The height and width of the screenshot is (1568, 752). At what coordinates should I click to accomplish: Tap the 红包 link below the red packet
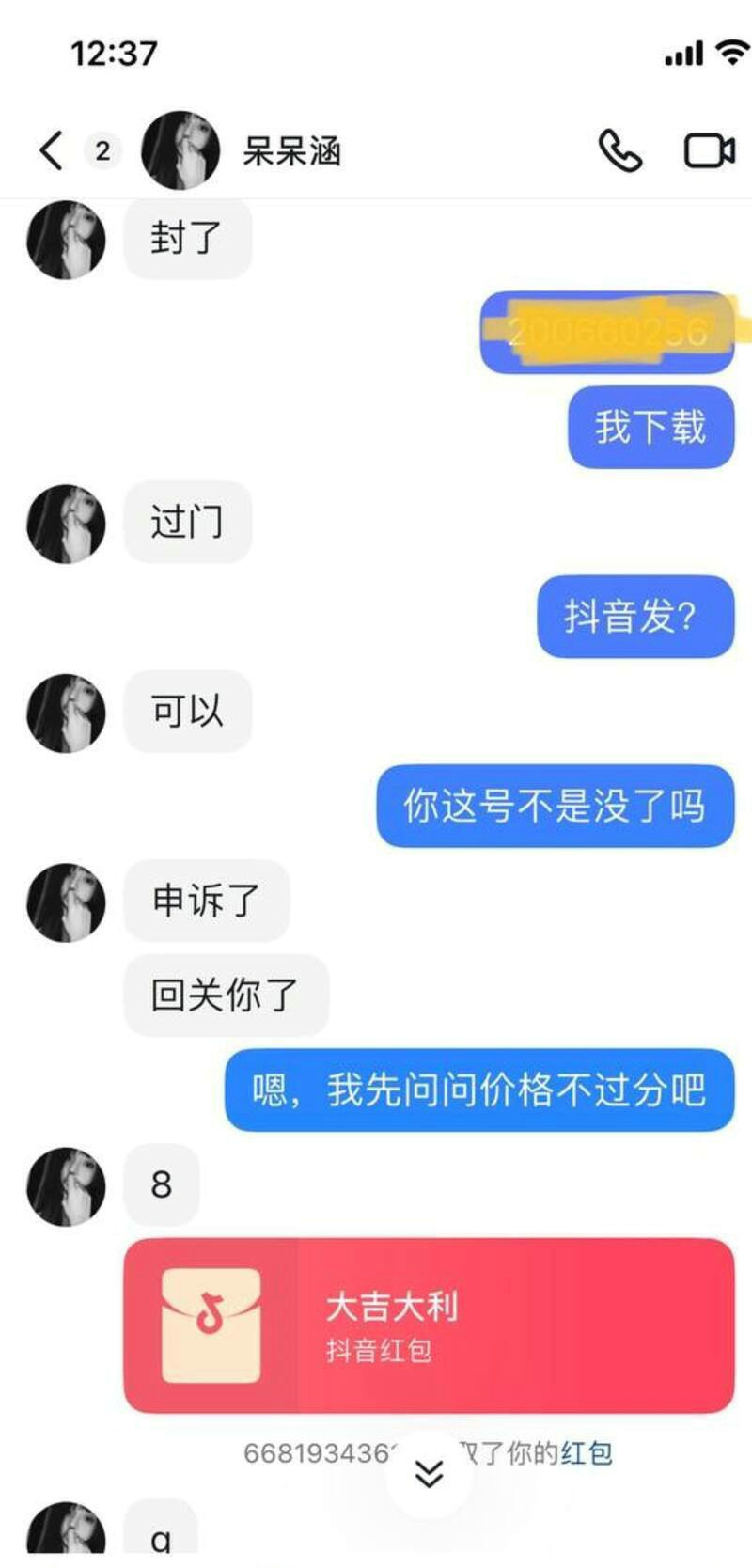587,1453
